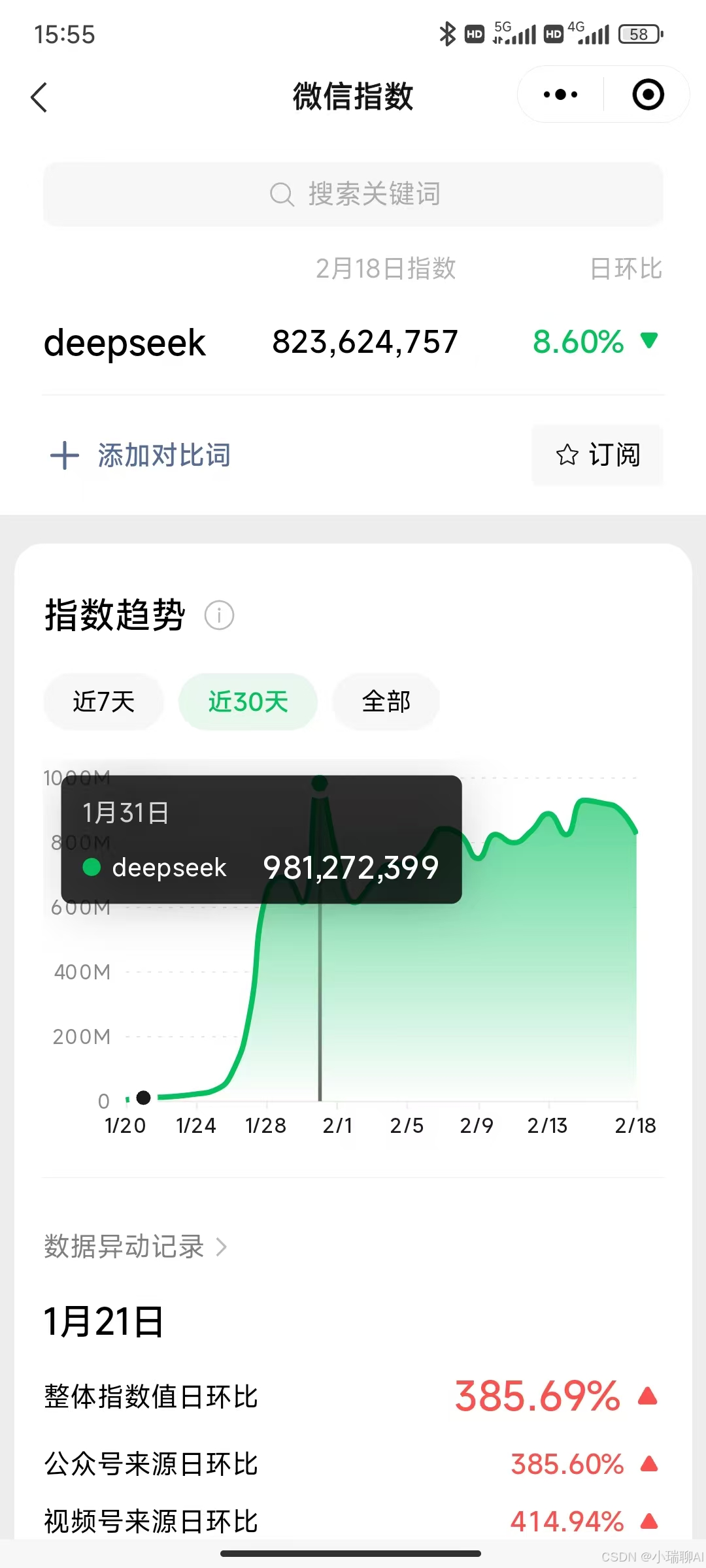
Task: Show the 全部 time range
Action: [386, 702]
